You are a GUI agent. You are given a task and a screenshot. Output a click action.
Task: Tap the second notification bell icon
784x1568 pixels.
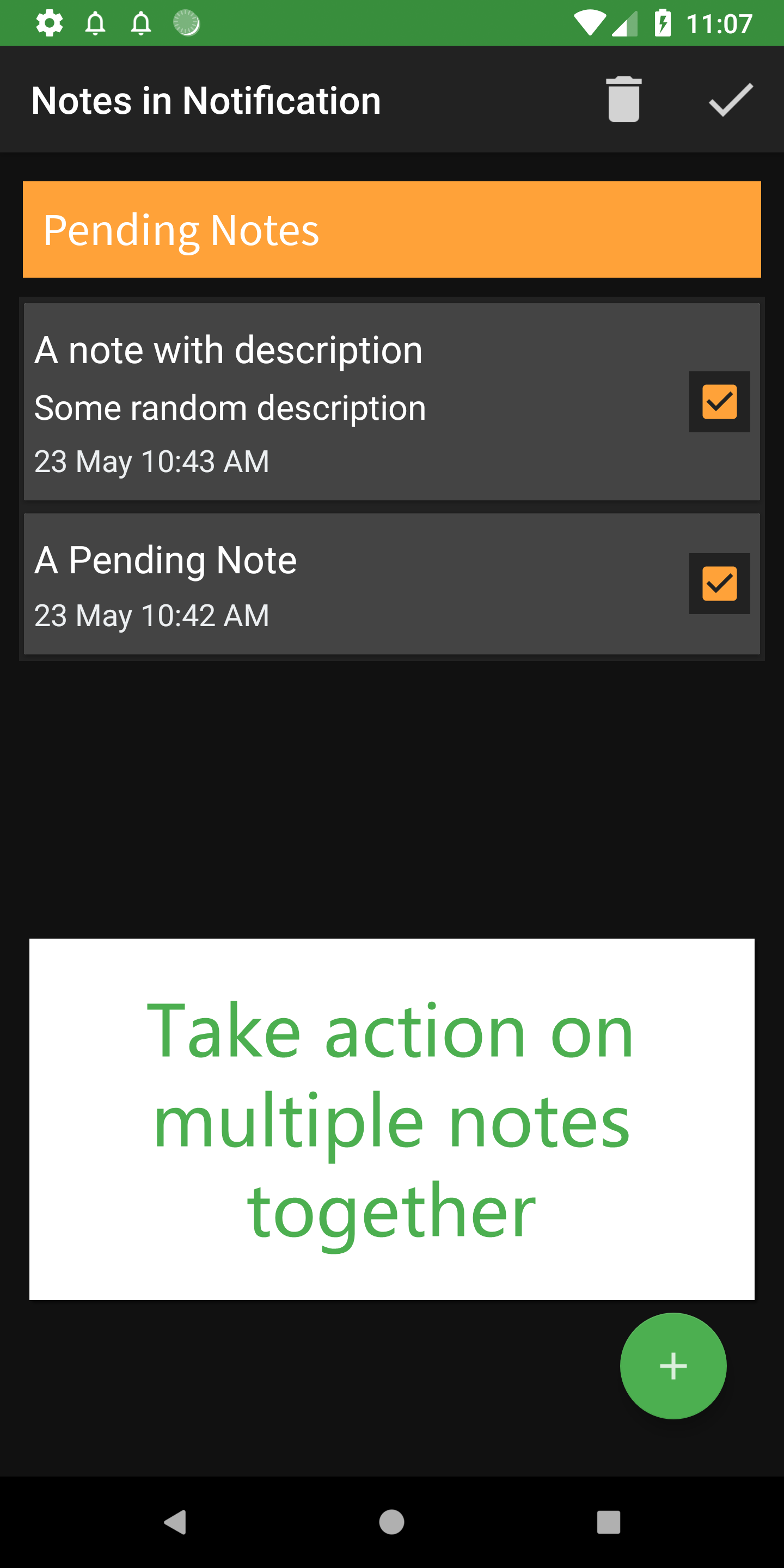pyautogui.click(x=141, y=22)
